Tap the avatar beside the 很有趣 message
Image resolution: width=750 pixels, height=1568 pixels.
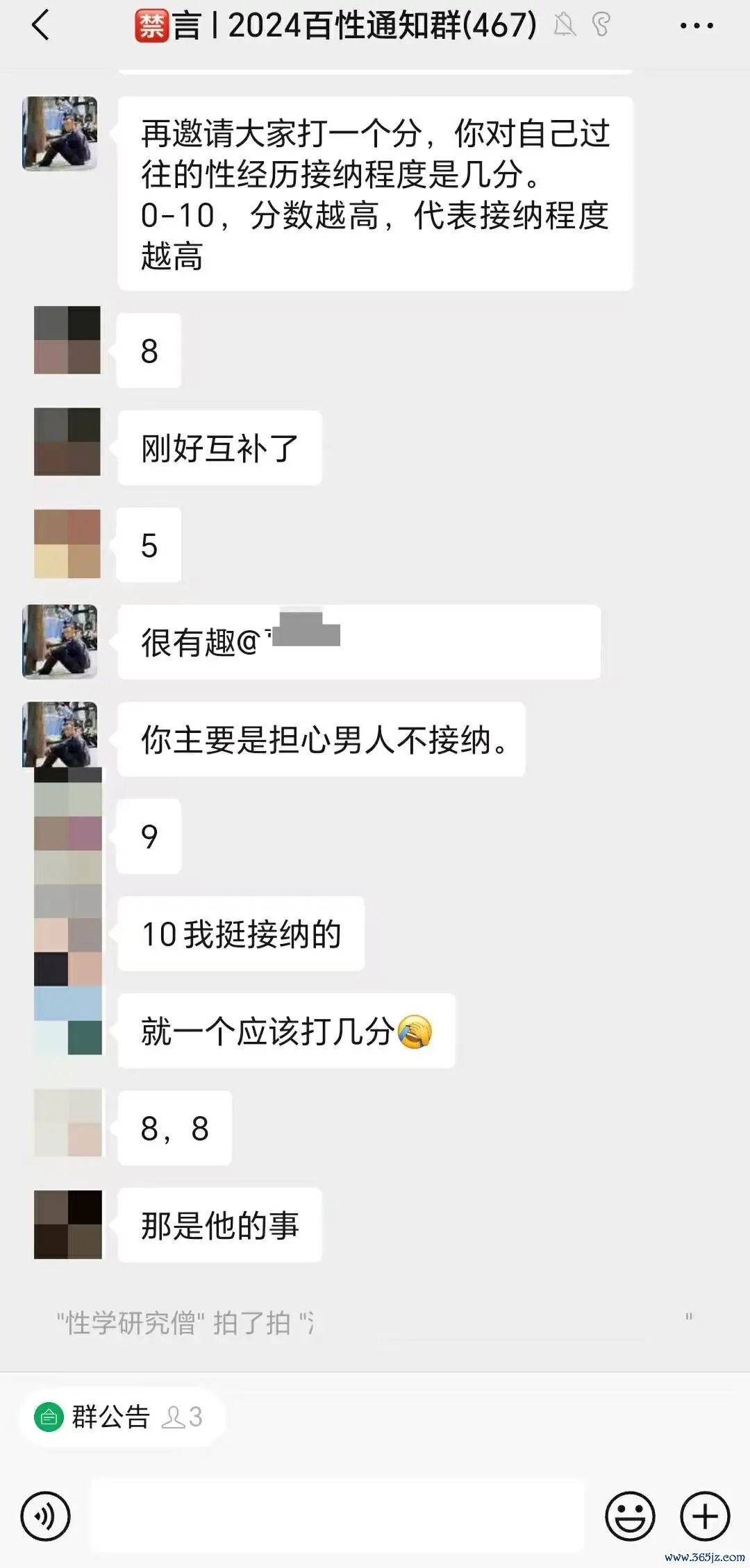pyautogui.click(x=60, y=641)
